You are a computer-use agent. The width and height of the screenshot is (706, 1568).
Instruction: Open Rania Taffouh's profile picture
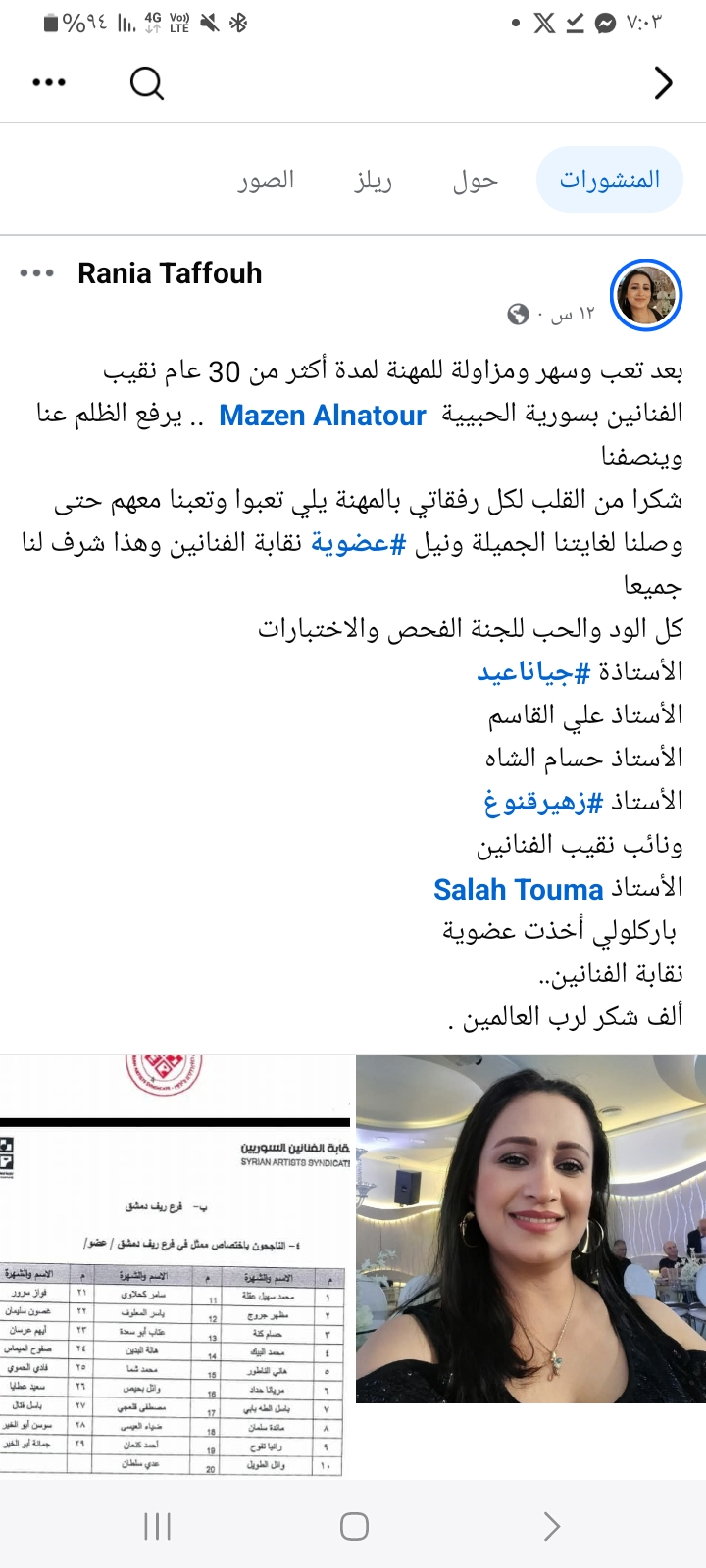point(645,296)
